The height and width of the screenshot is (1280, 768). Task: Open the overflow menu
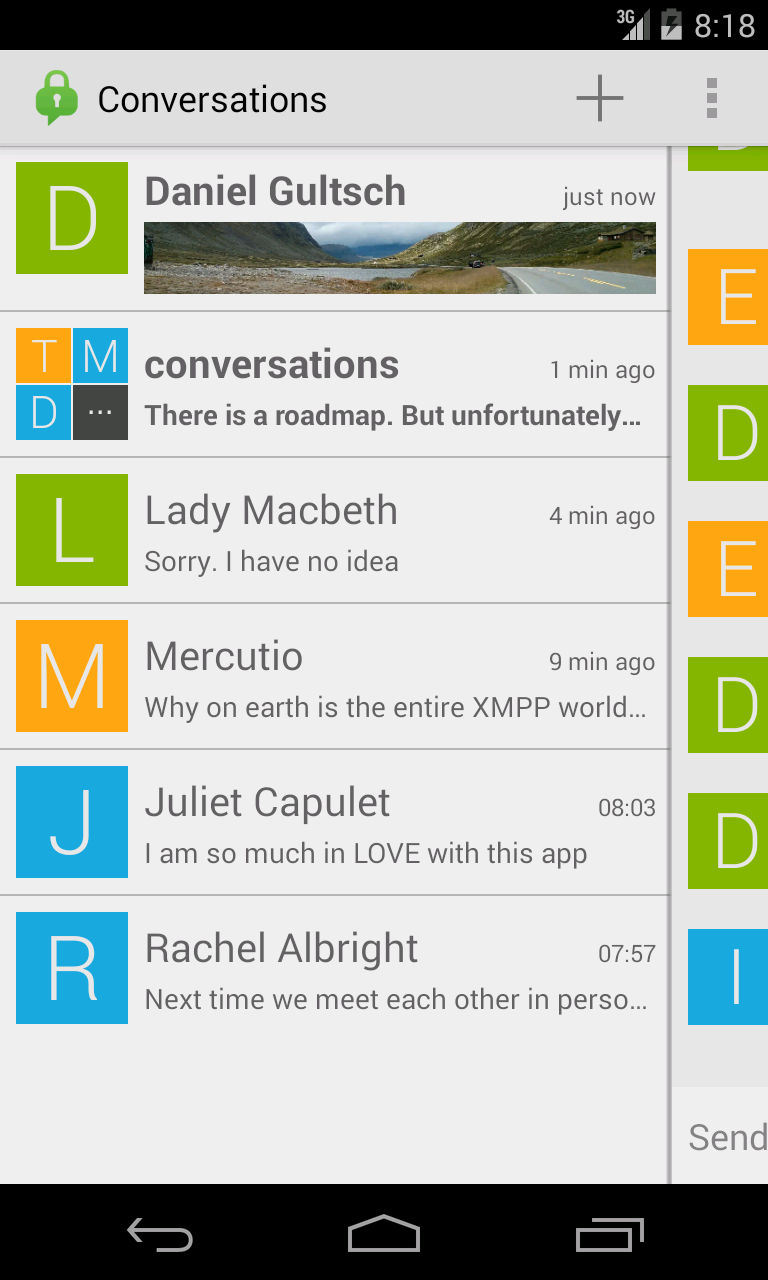click(711, 99)
